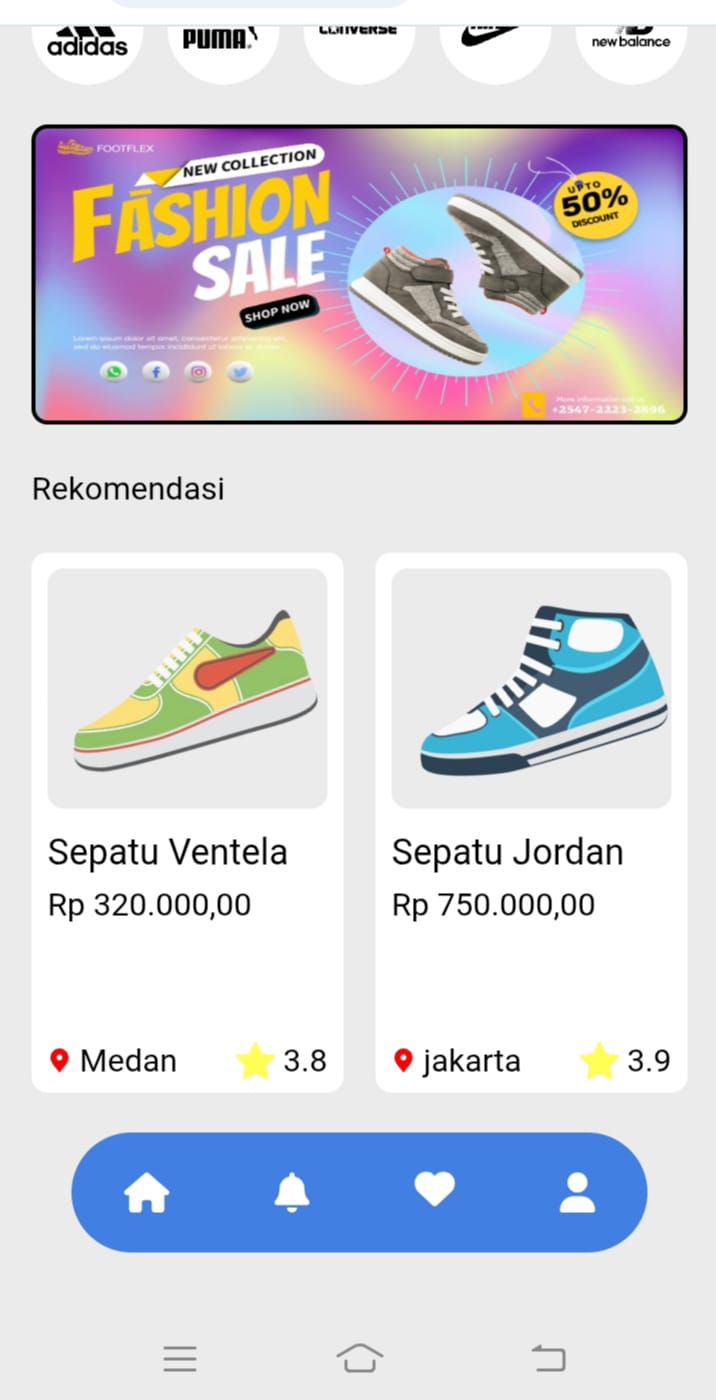Viewport: 716px width, 1400px height.
Task: Open the system recent apps menu
Action: tap(180, 1358)
